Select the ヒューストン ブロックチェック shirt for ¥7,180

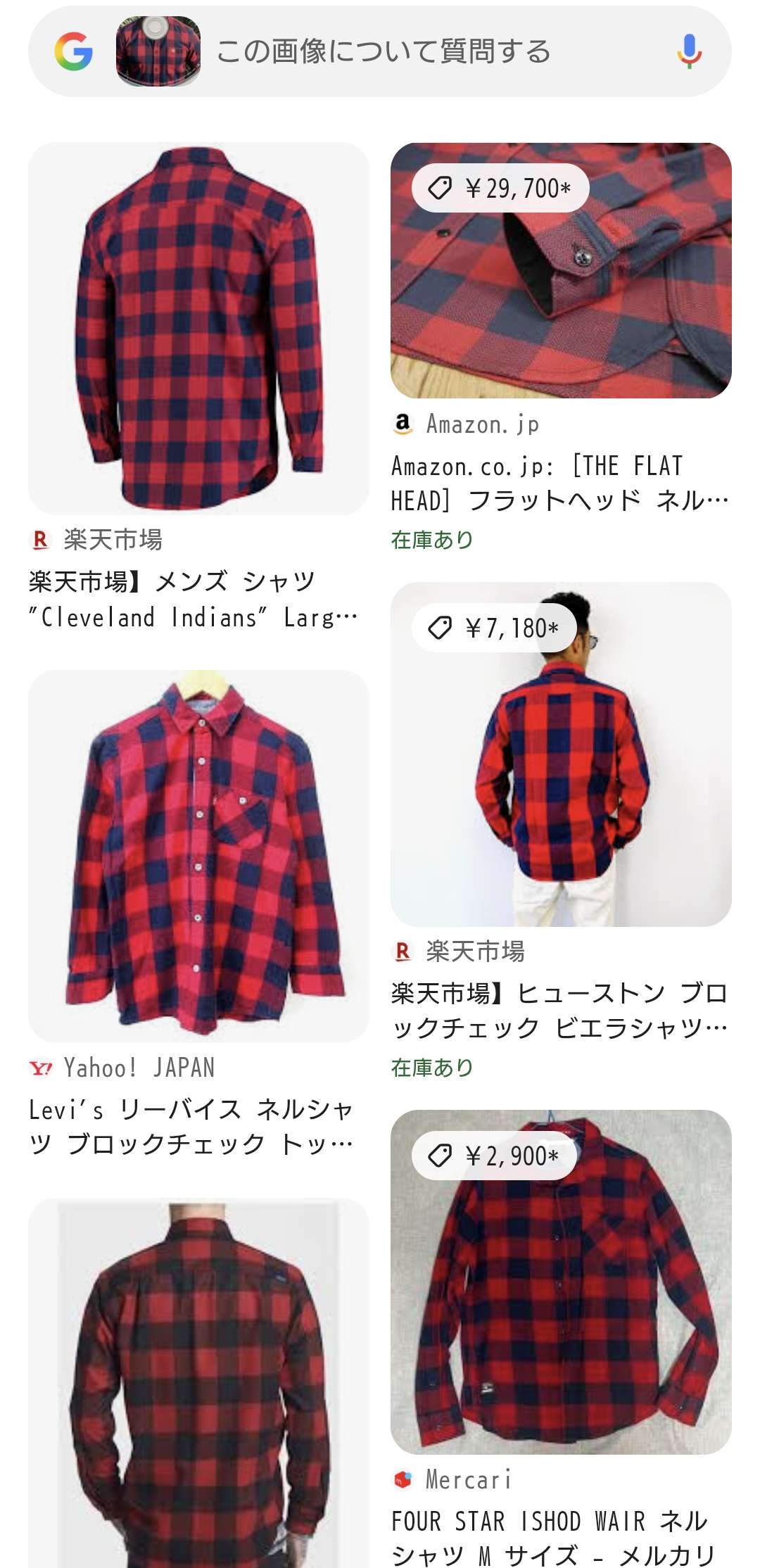tap(561, 754)
